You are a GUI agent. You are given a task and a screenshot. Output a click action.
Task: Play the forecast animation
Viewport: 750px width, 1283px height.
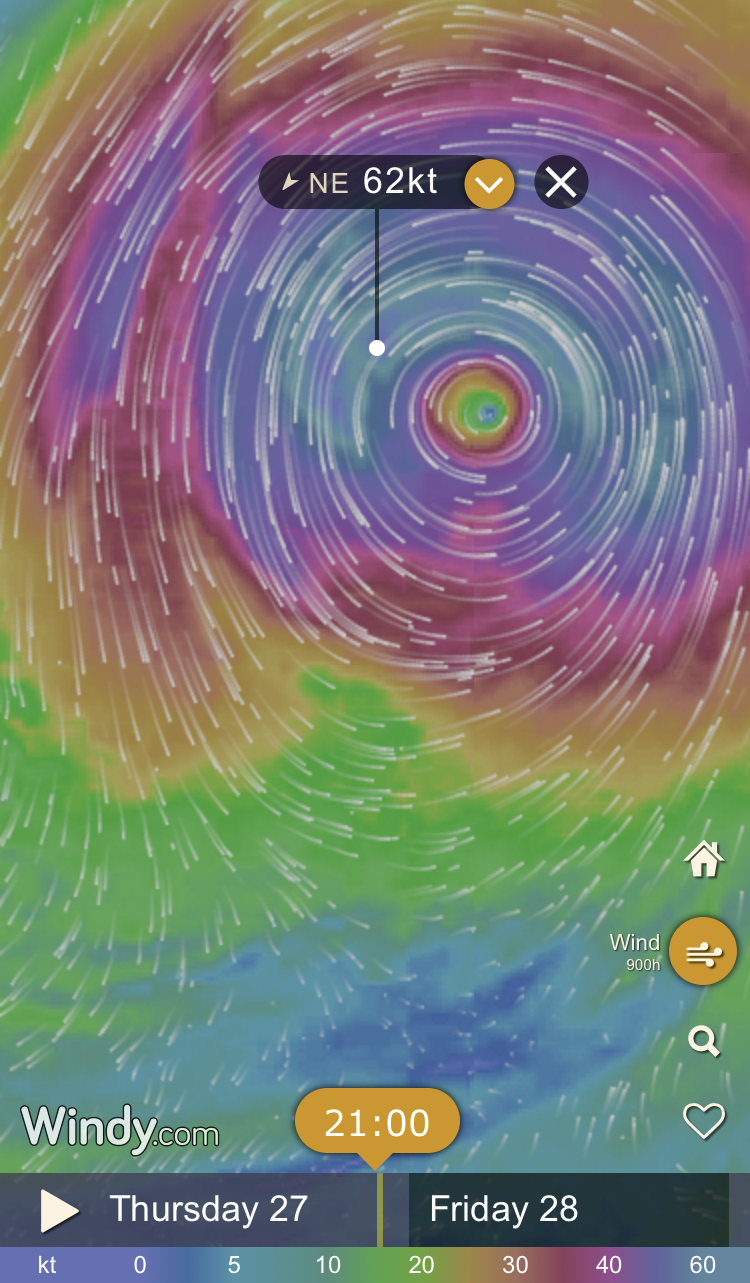coord(58,1210)
